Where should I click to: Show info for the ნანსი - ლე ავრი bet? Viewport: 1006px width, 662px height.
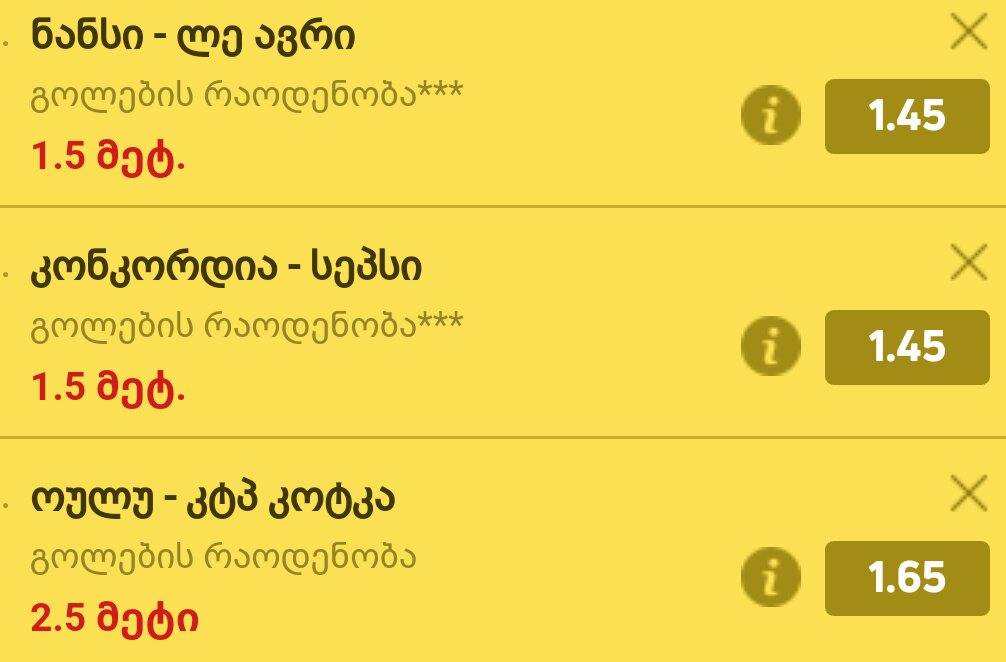tap(771, 117)
